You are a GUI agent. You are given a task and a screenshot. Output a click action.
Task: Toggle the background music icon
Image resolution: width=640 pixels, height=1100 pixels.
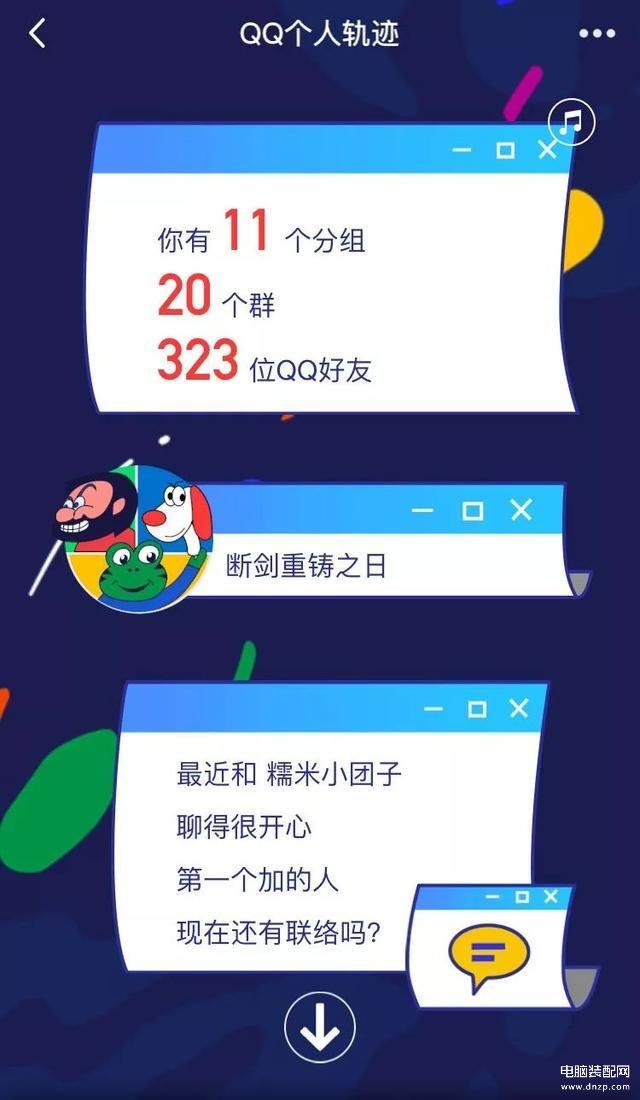click(x=572, y=122)
